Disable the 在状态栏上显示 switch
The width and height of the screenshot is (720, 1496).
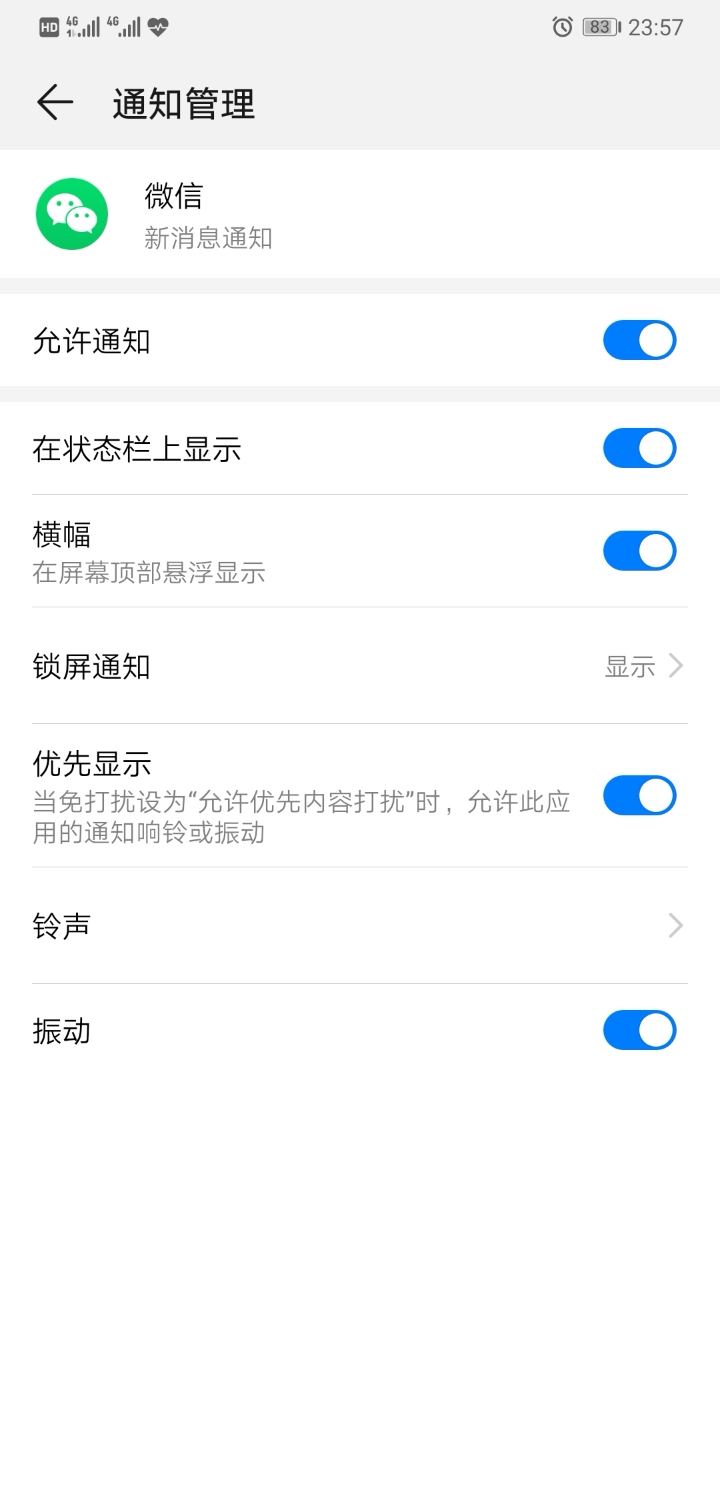click(639, 448)
